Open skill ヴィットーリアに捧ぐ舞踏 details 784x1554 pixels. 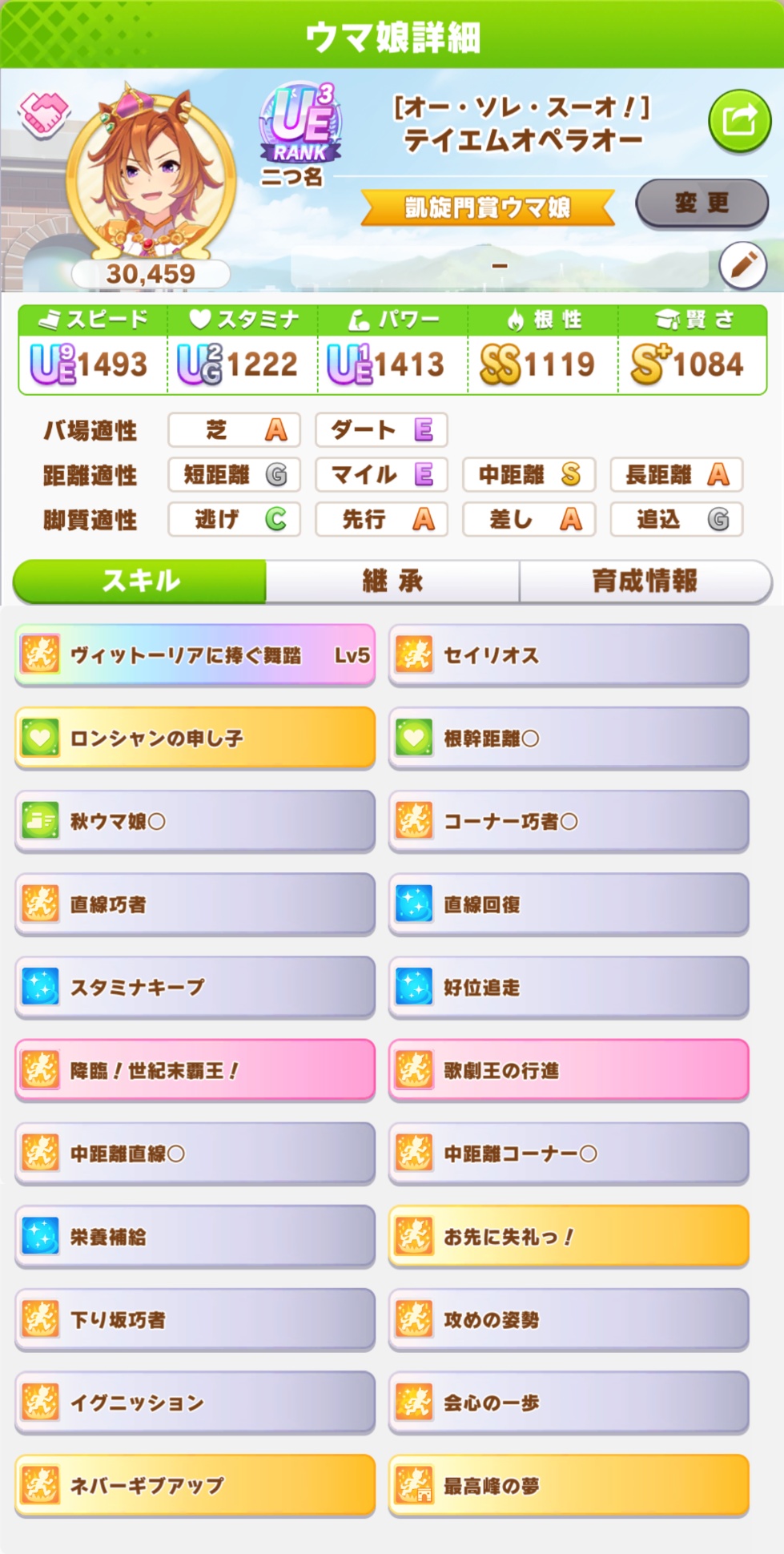[x=195, y=655]
